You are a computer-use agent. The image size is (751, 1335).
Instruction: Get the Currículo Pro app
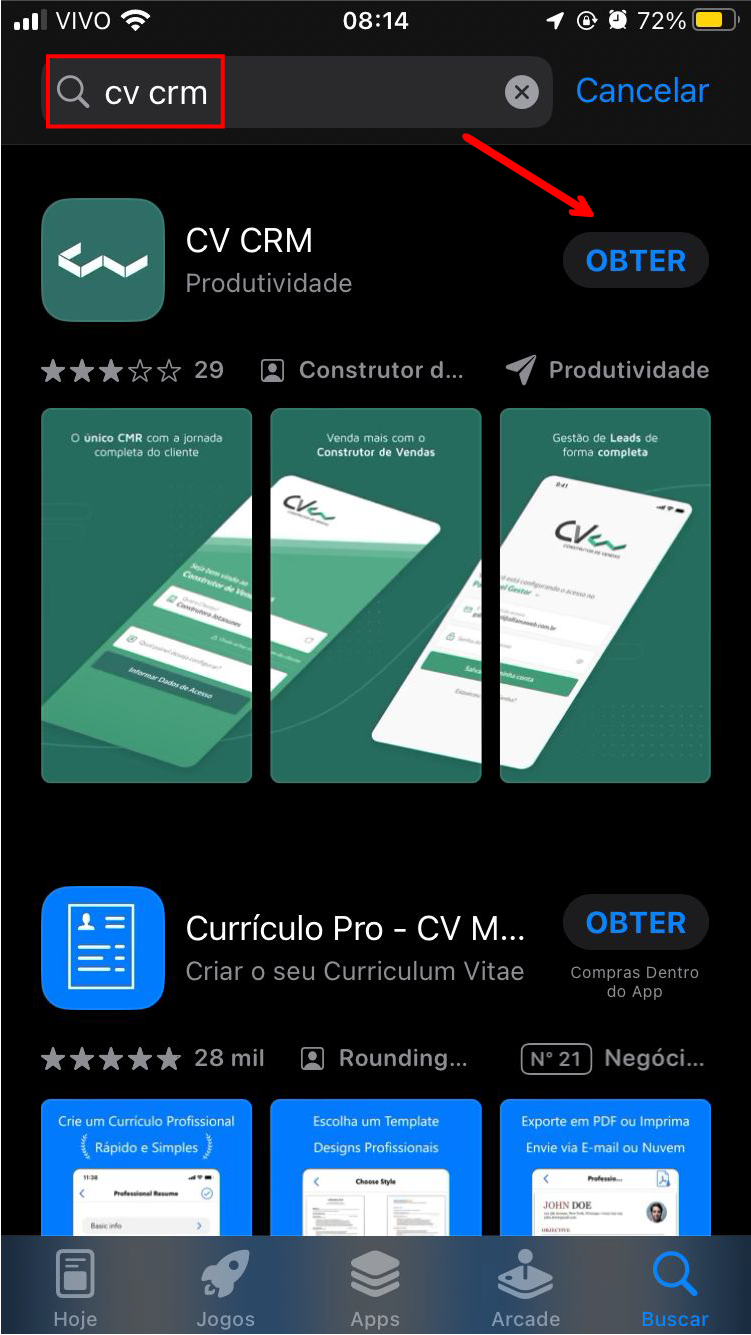click(636, 923)
